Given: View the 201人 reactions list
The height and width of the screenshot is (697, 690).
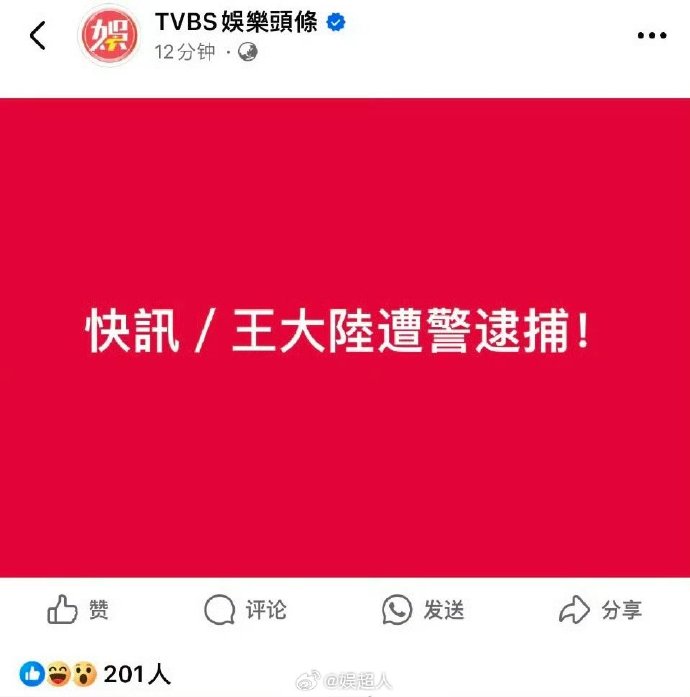Looking at the screenshot, I should 95,675.
